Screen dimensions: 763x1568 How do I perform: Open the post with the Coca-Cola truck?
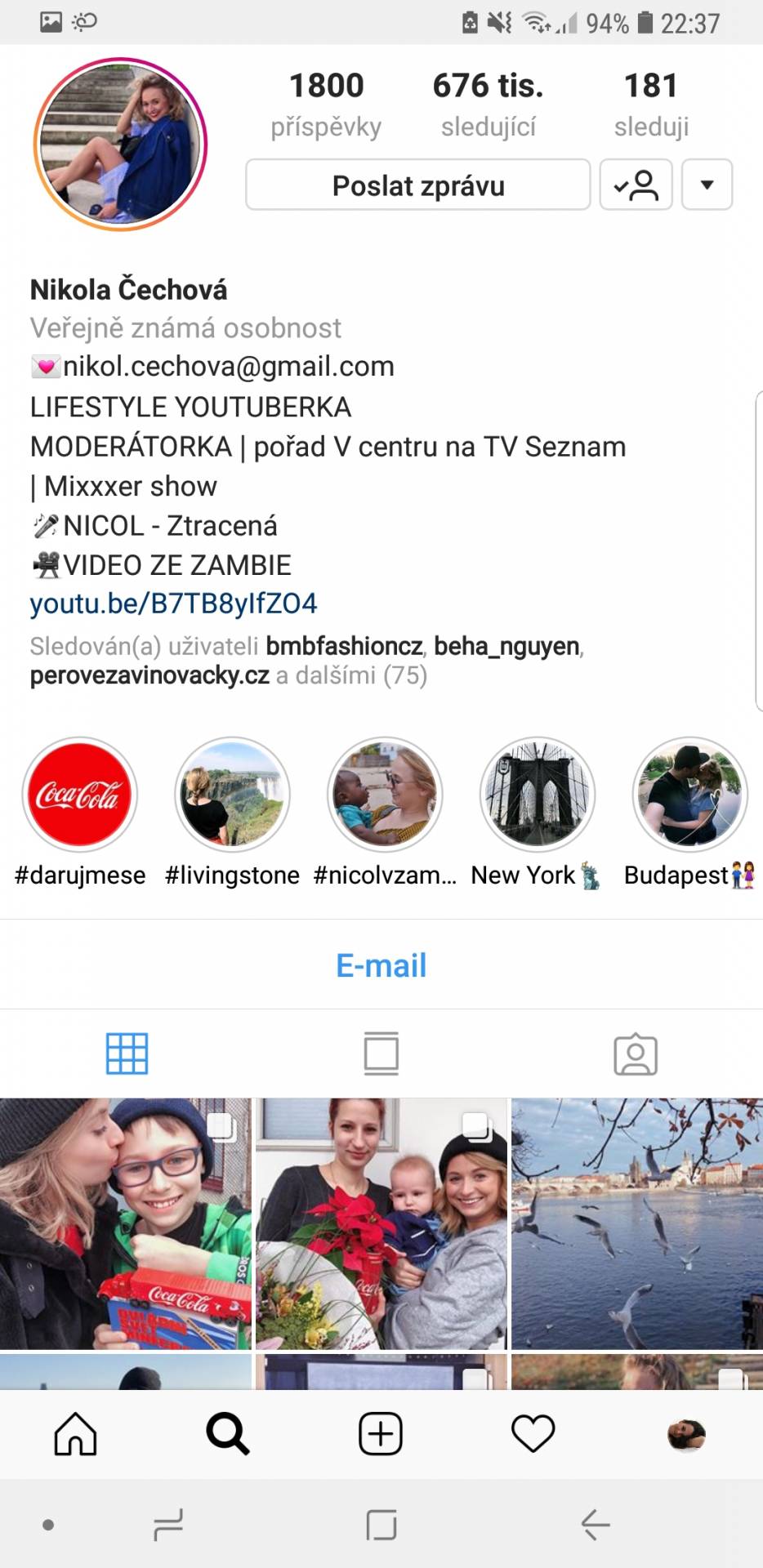pyautogui.click(x=126, y=1223)
